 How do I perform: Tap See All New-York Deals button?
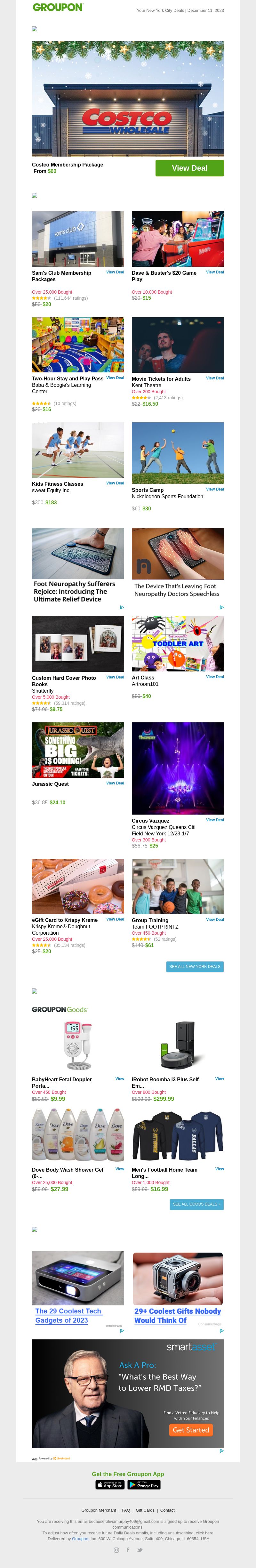(x=195, y=967)
